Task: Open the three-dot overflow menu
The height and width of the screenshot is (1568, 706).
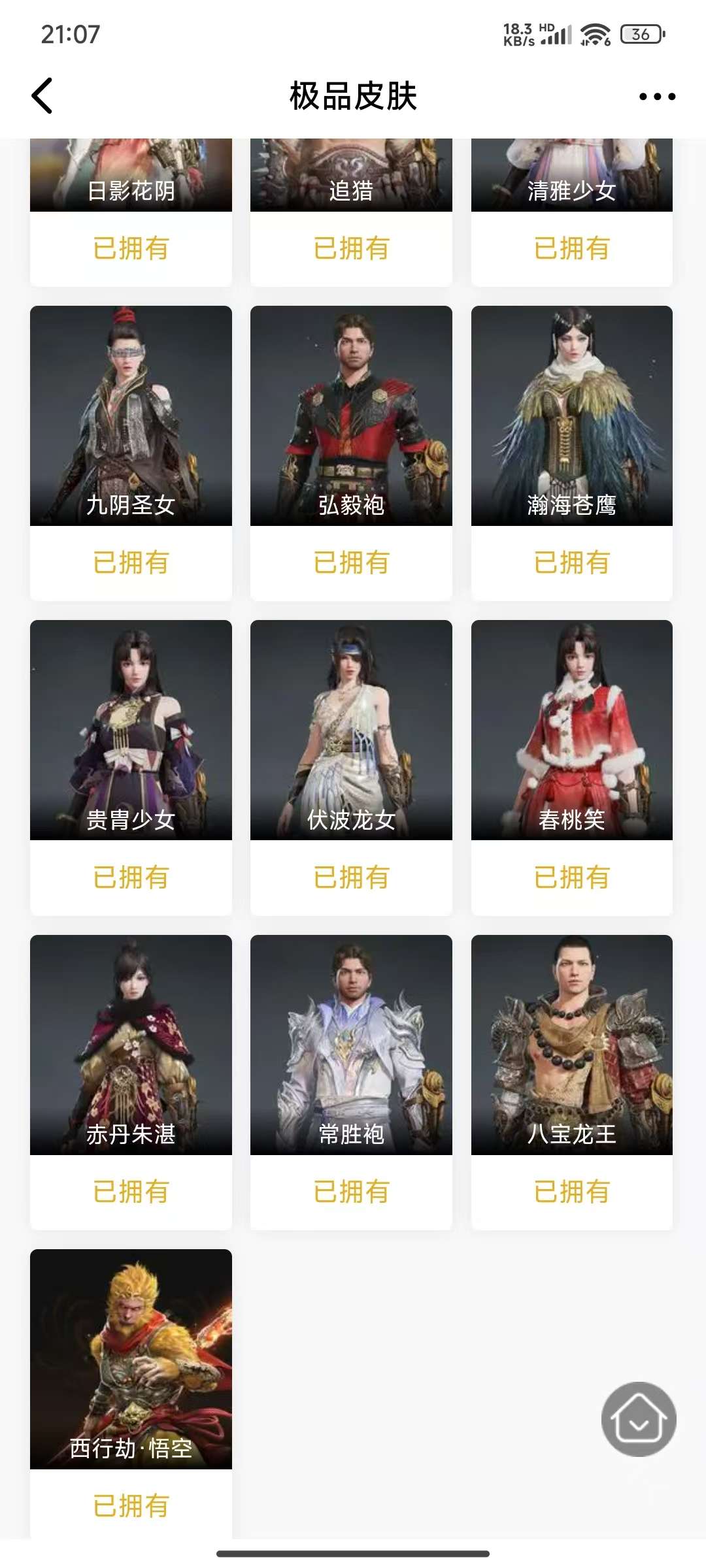Action: tap(657, 97)
